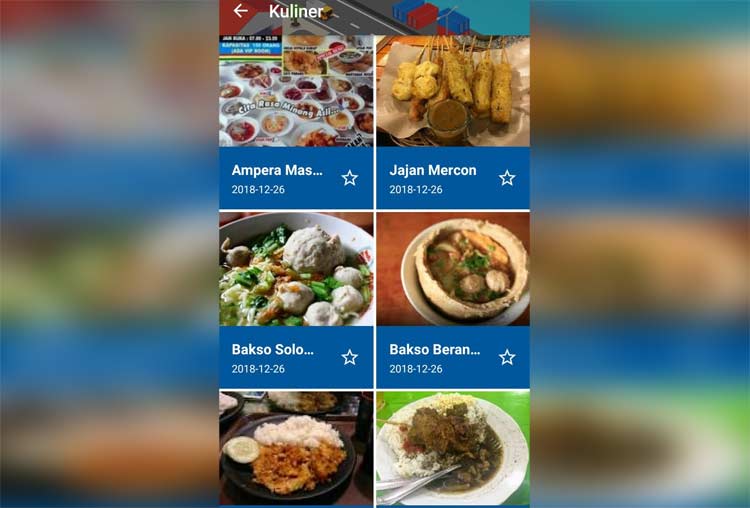Mark Bakso Solo... as favorite

pyautogui.click(x=349, y=357)
